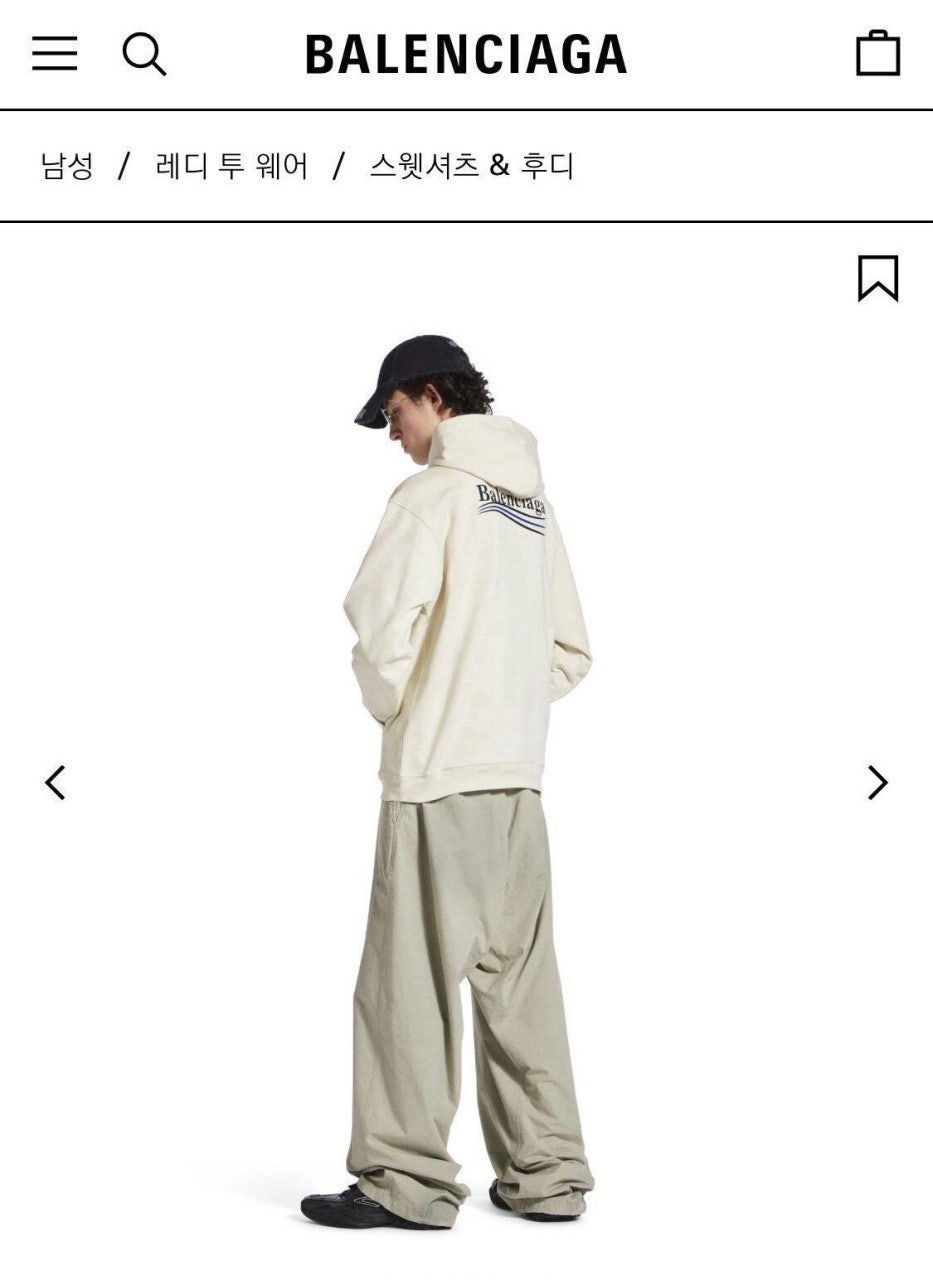Show previous product image

pyautogui.click(x=55, y=782)
